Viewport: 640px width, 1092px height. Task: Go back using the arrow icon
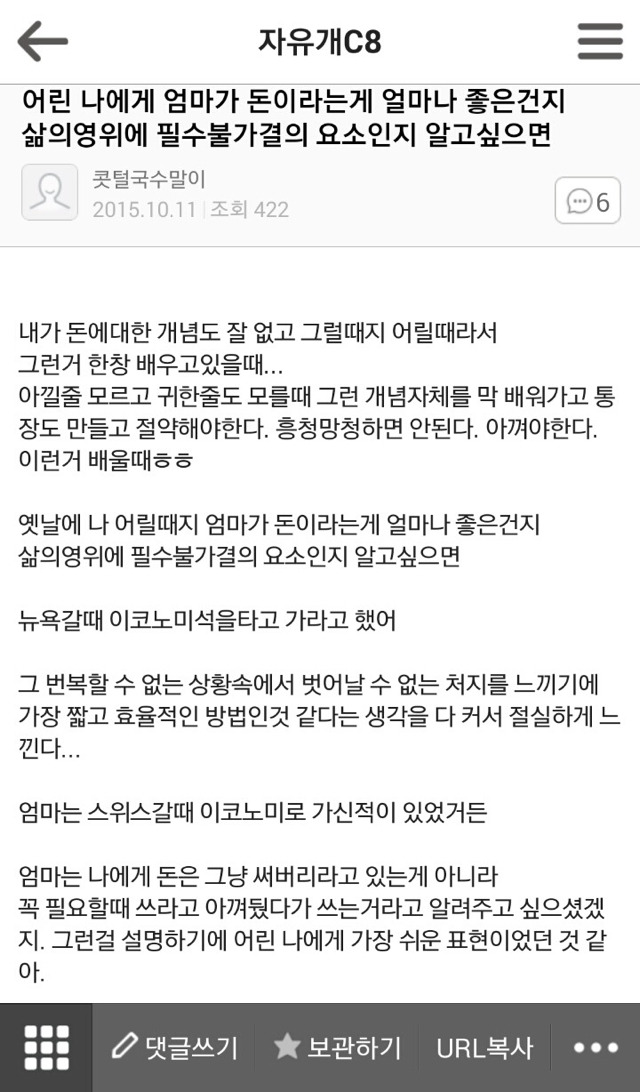coord(42,42)
